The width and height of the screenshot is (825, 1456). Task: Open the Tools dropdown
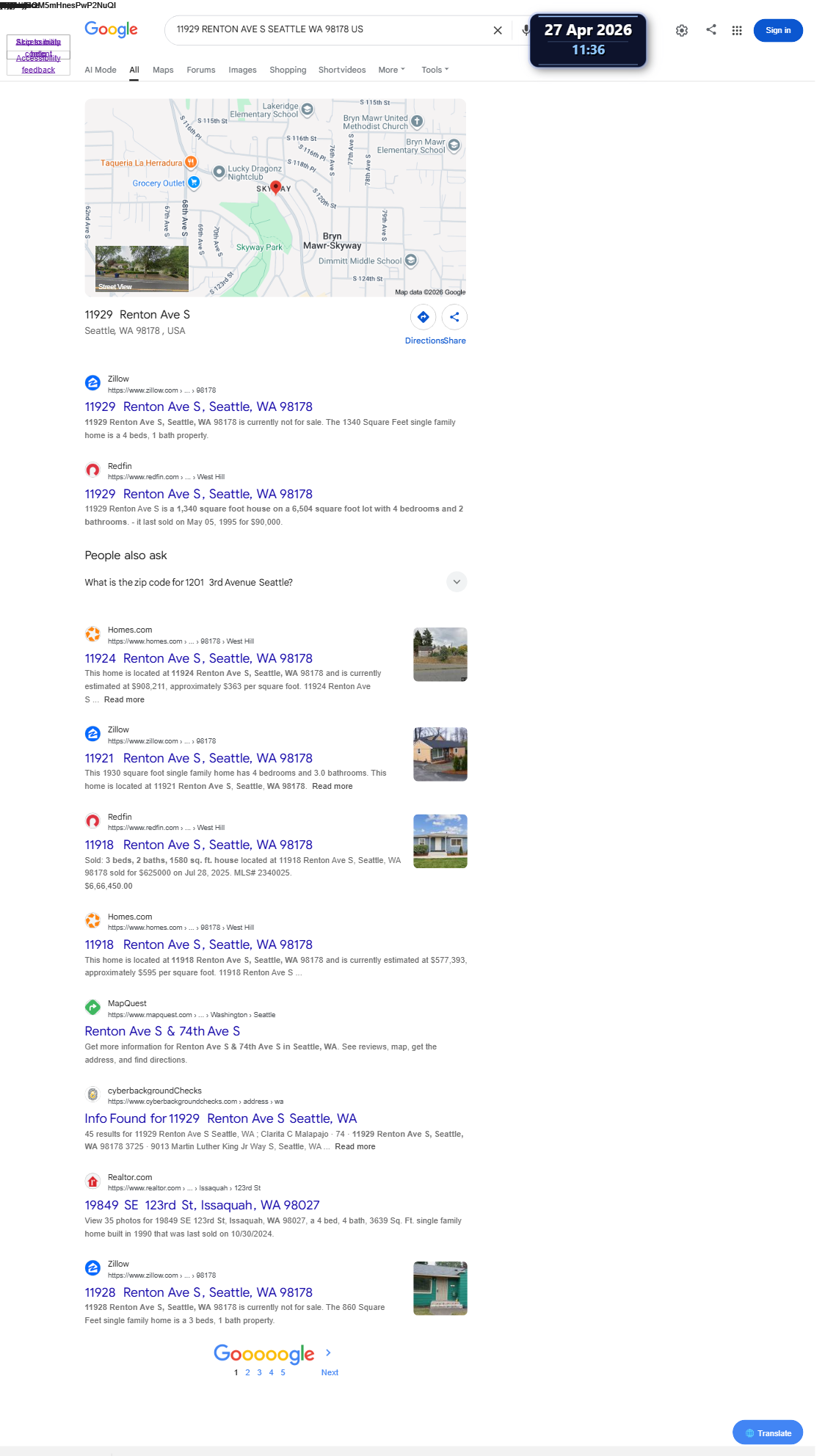coord(435,70)
